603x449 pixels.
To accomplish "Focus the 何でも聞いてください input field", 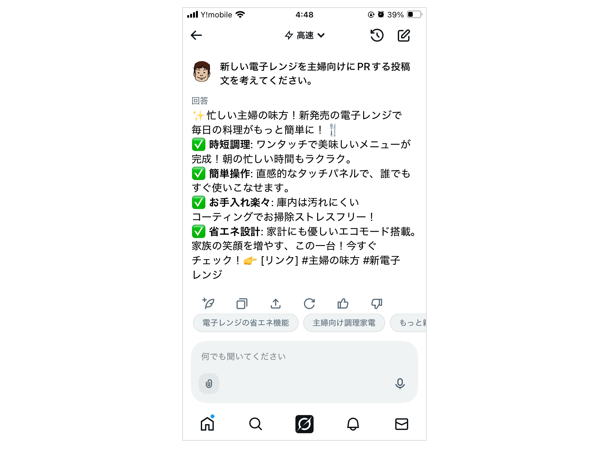I will [x=300, y=357].
